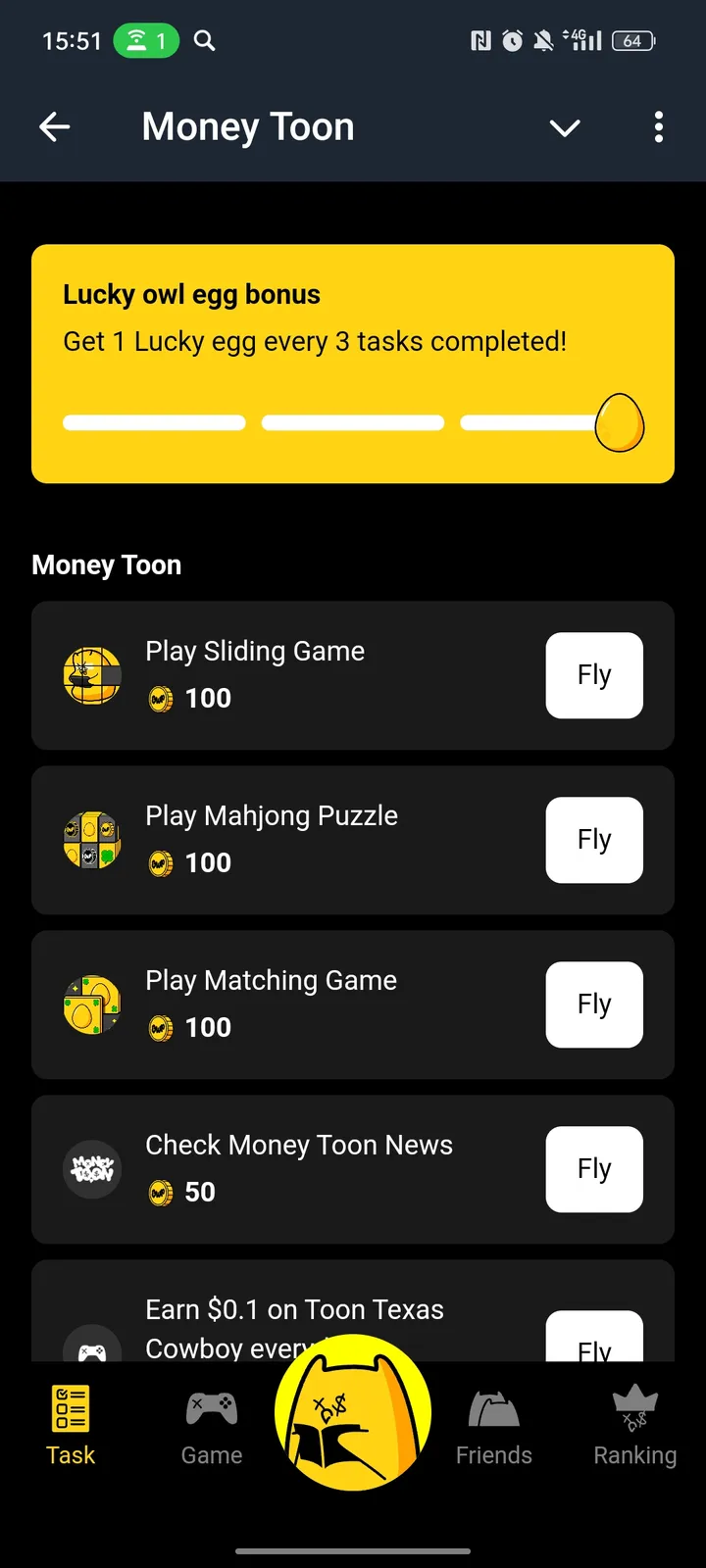The image size is (706, 1568).
Task: Open the three-dot overflow menu
Action: pos(659,127)
